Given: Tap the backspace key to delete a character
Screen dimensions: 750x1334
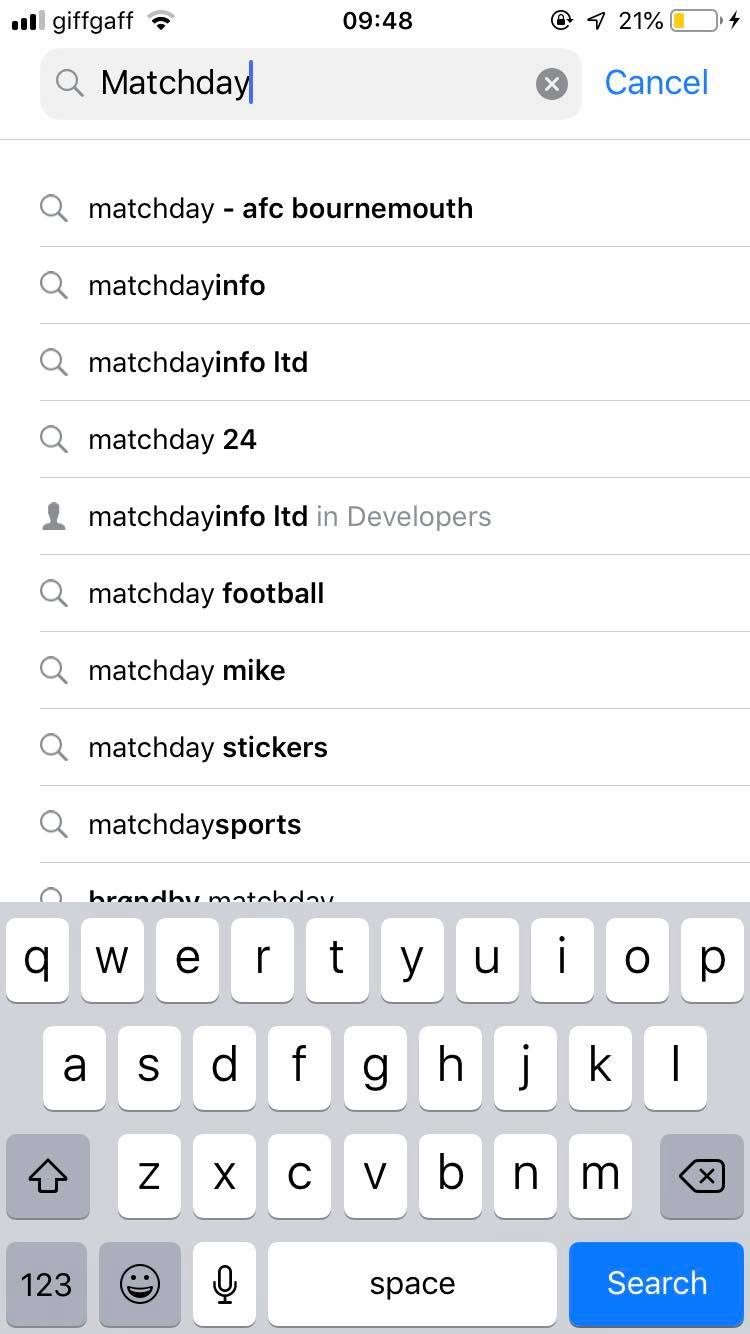Looking at the screenshot, I should [701, 1176].
